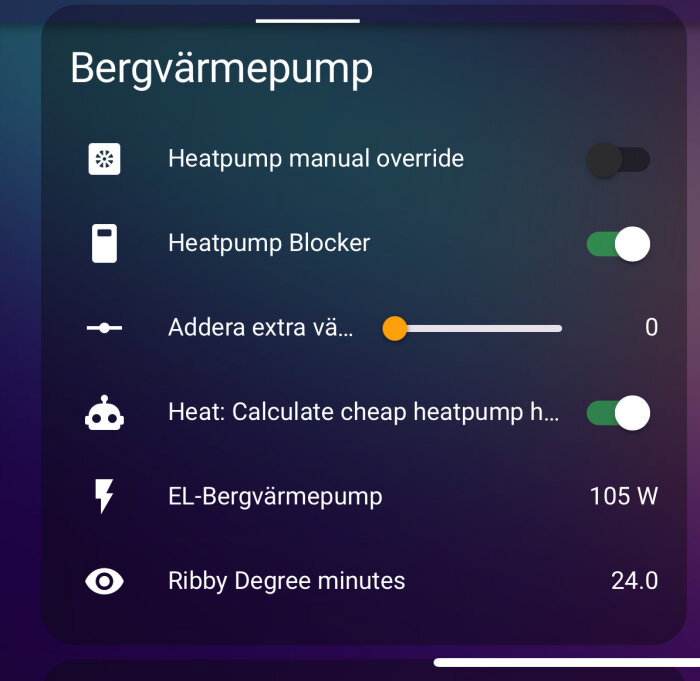The width and height of the screenshot is (700, 681).
Task: Turn off the Heatpump Blocker switch
Action: (617, 244)
